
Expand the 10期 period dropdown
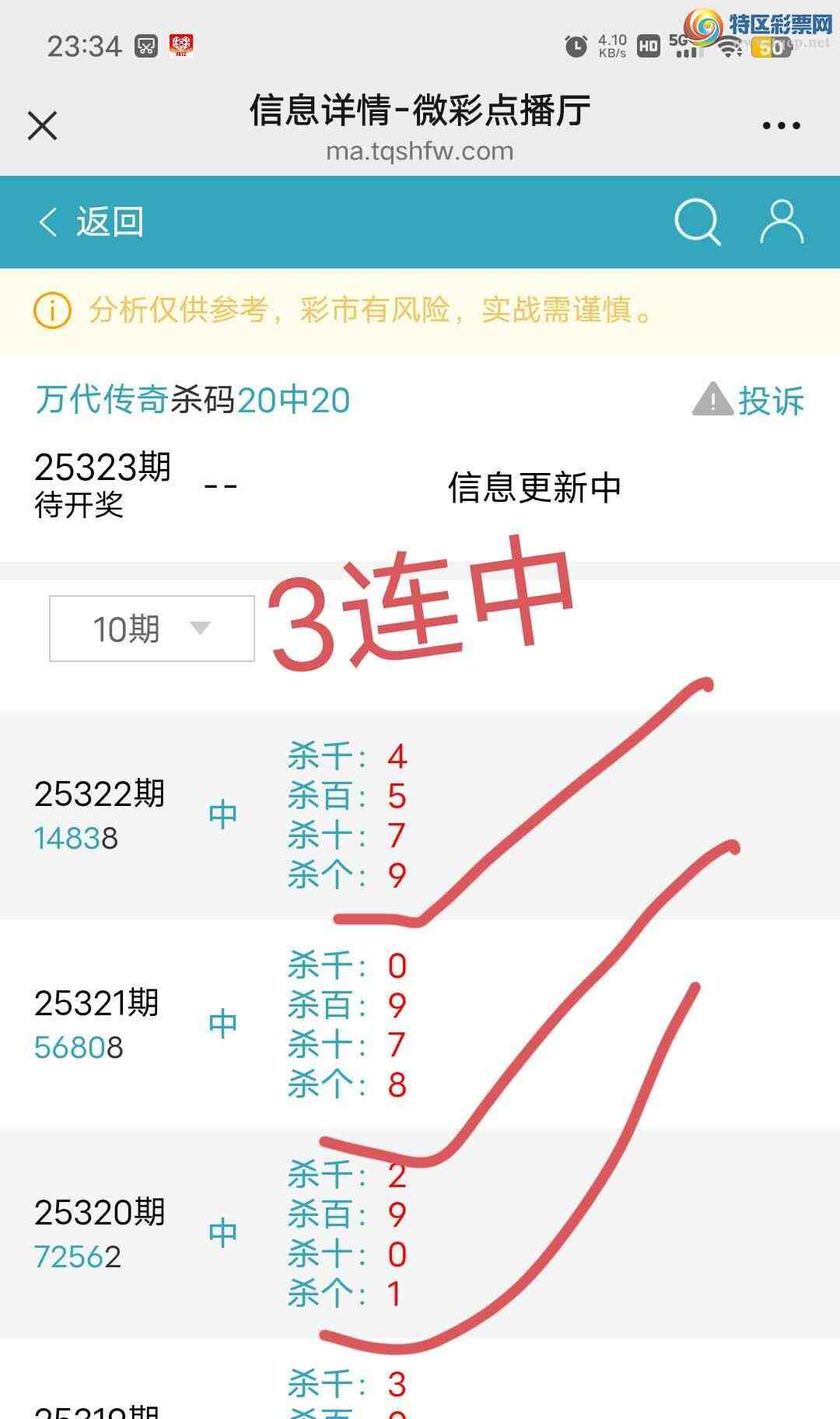click(152, 629)
